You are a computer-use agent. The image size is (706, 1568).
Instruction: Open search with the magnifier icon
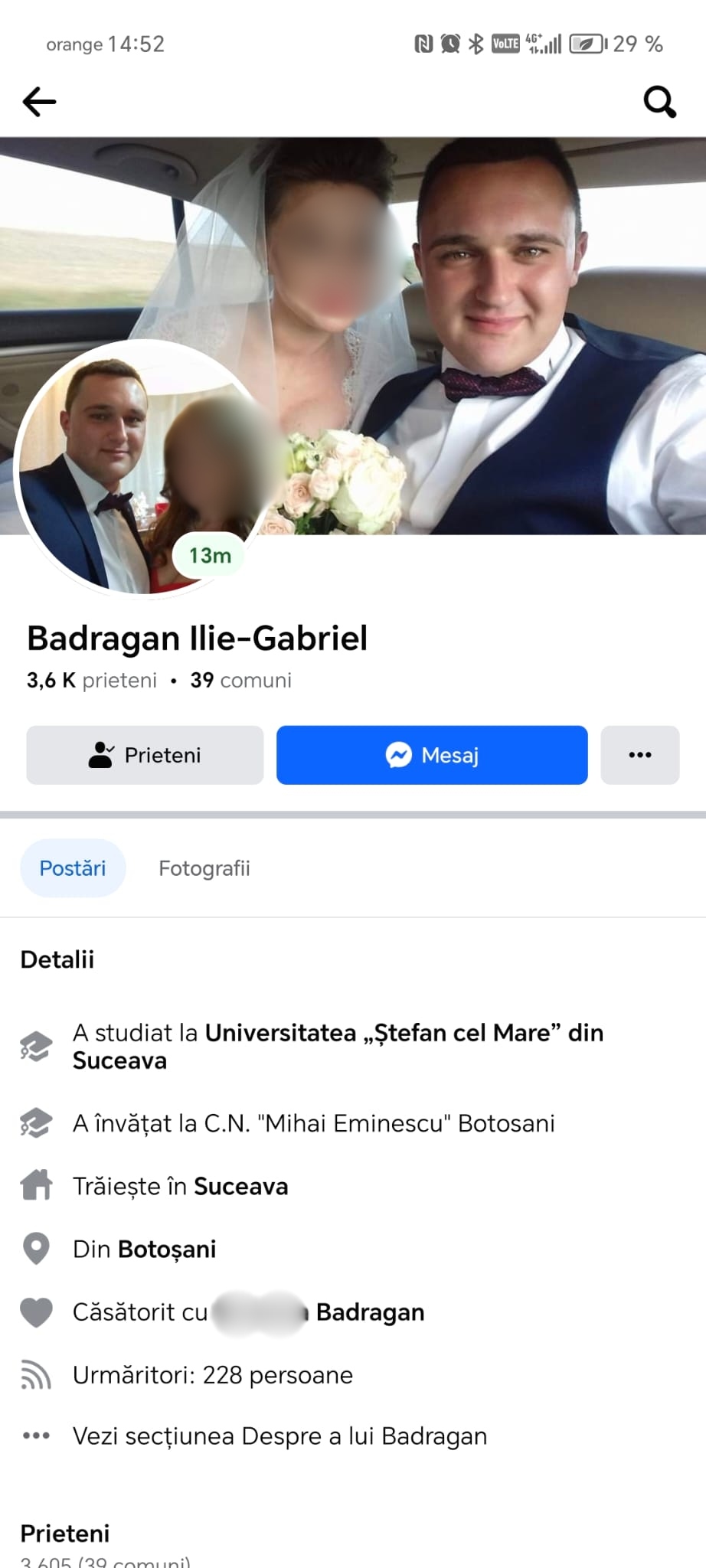pos(659,102)
